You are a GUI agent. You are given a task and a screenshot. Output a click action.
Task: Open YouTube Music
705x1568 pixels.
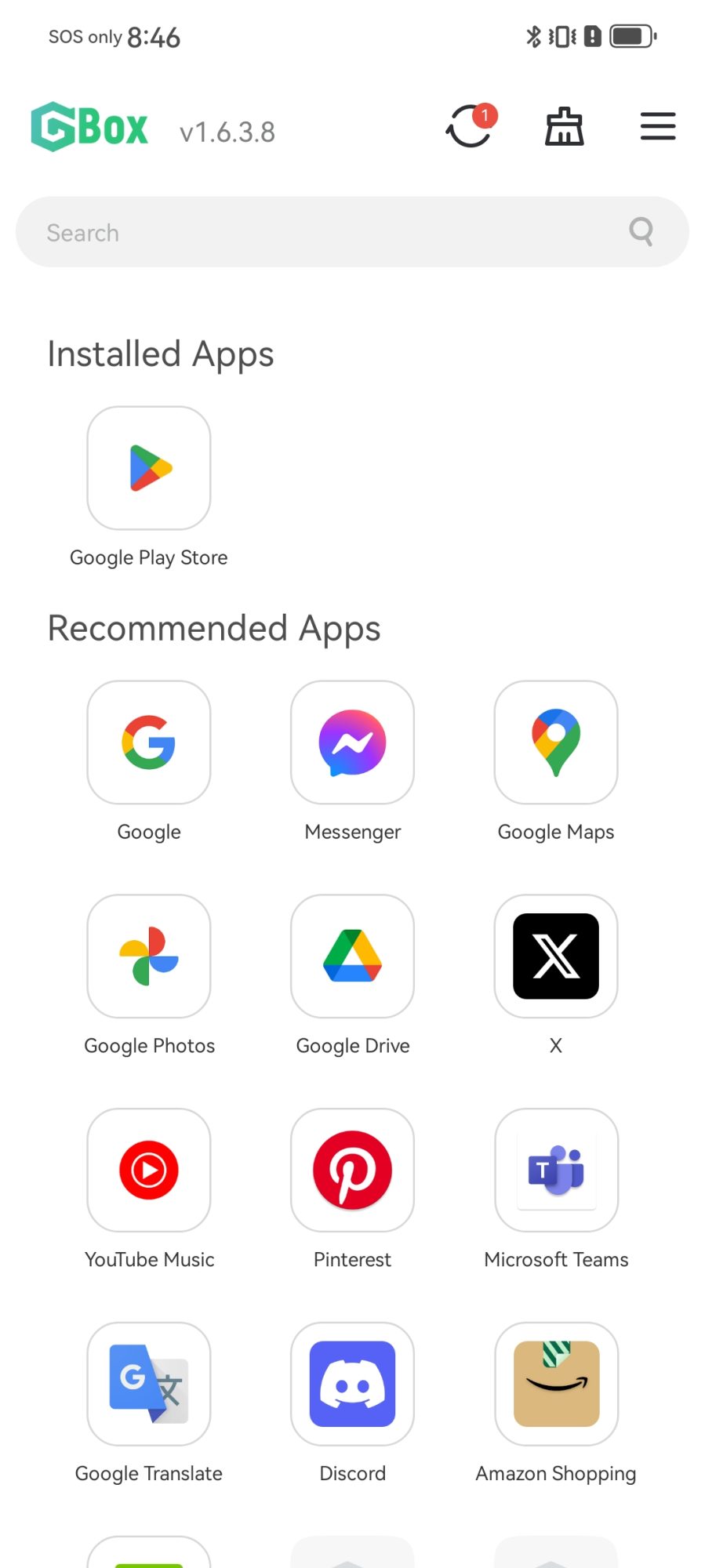[149, 1171]
